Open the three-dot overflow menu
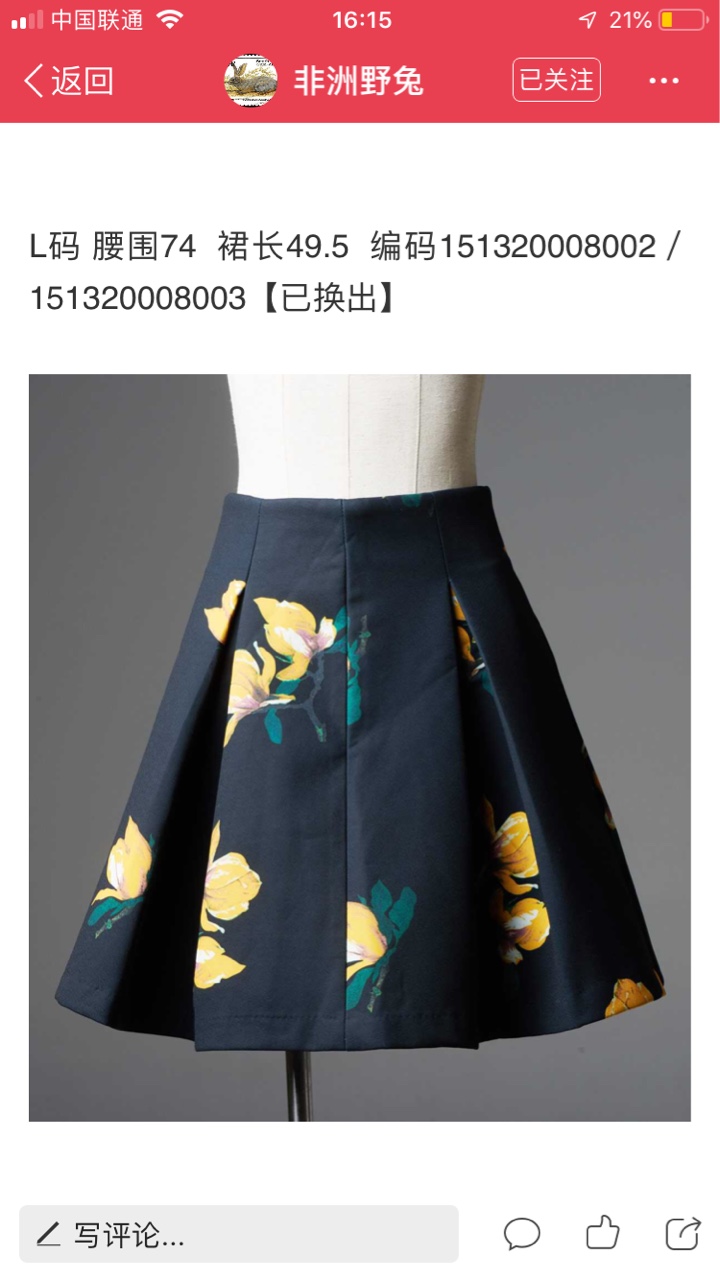The image size is (720, 1280). 664,81
